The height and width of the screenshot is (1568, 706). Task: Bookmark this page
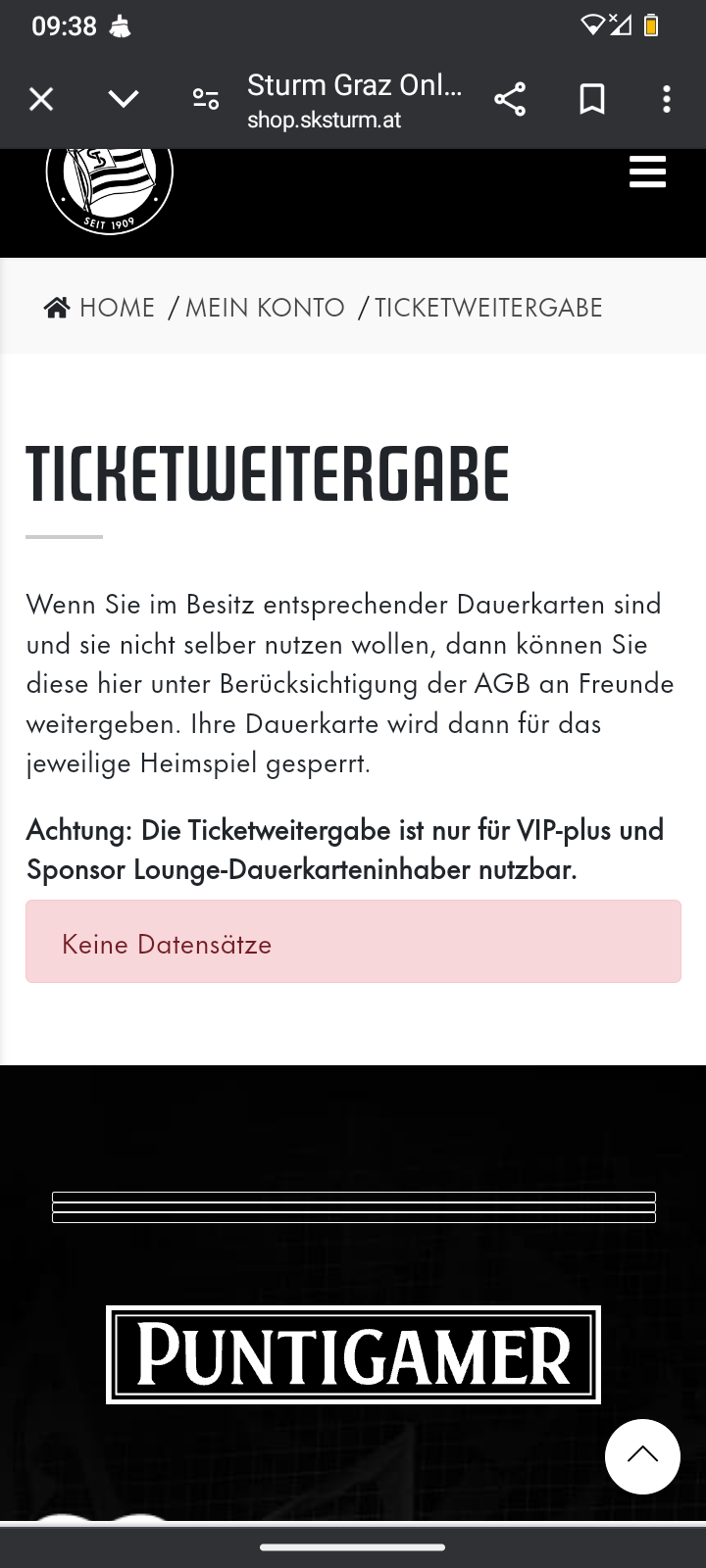click(592, 99)
